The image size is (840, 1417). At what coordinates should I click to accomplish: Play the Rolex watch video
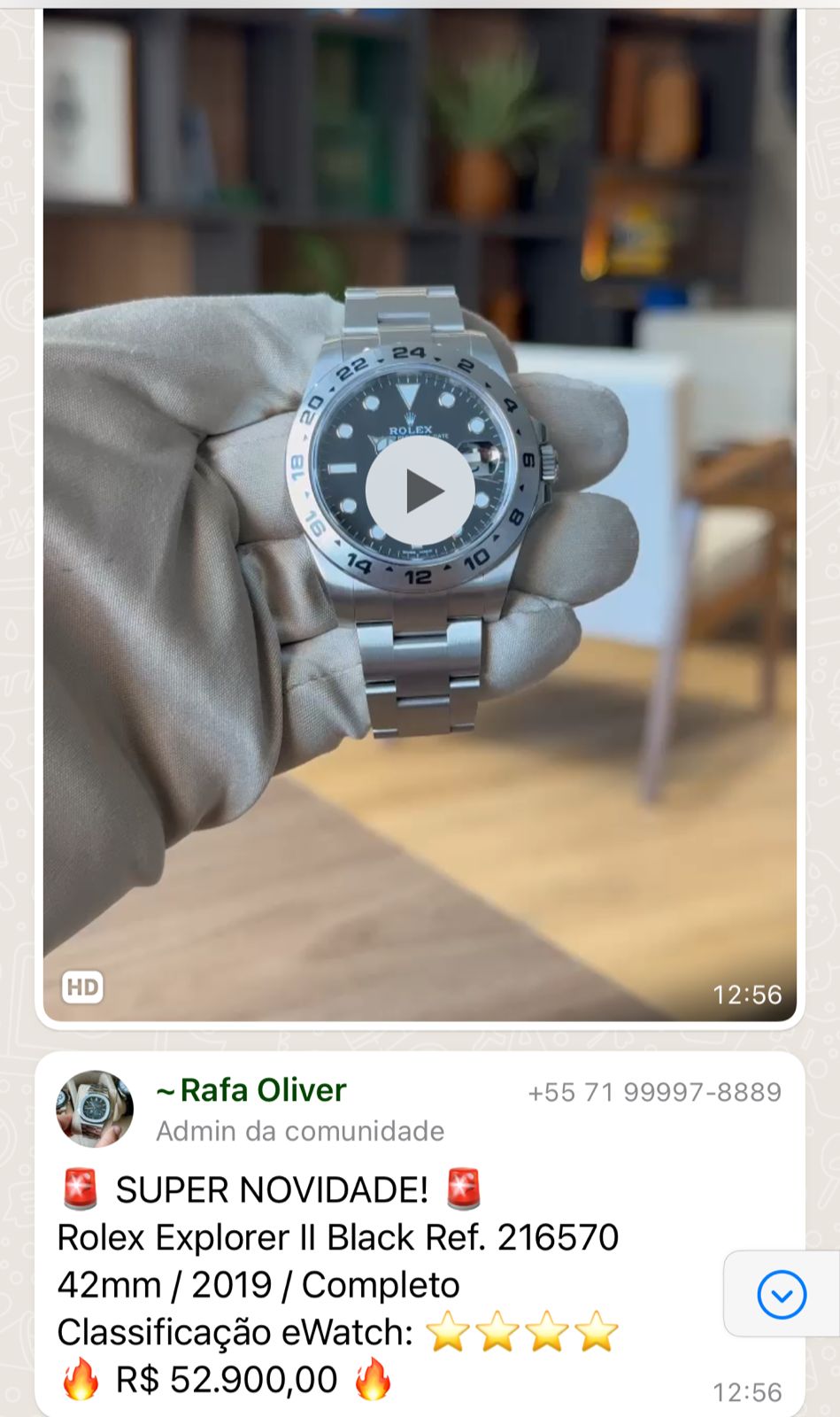point(420,492)
